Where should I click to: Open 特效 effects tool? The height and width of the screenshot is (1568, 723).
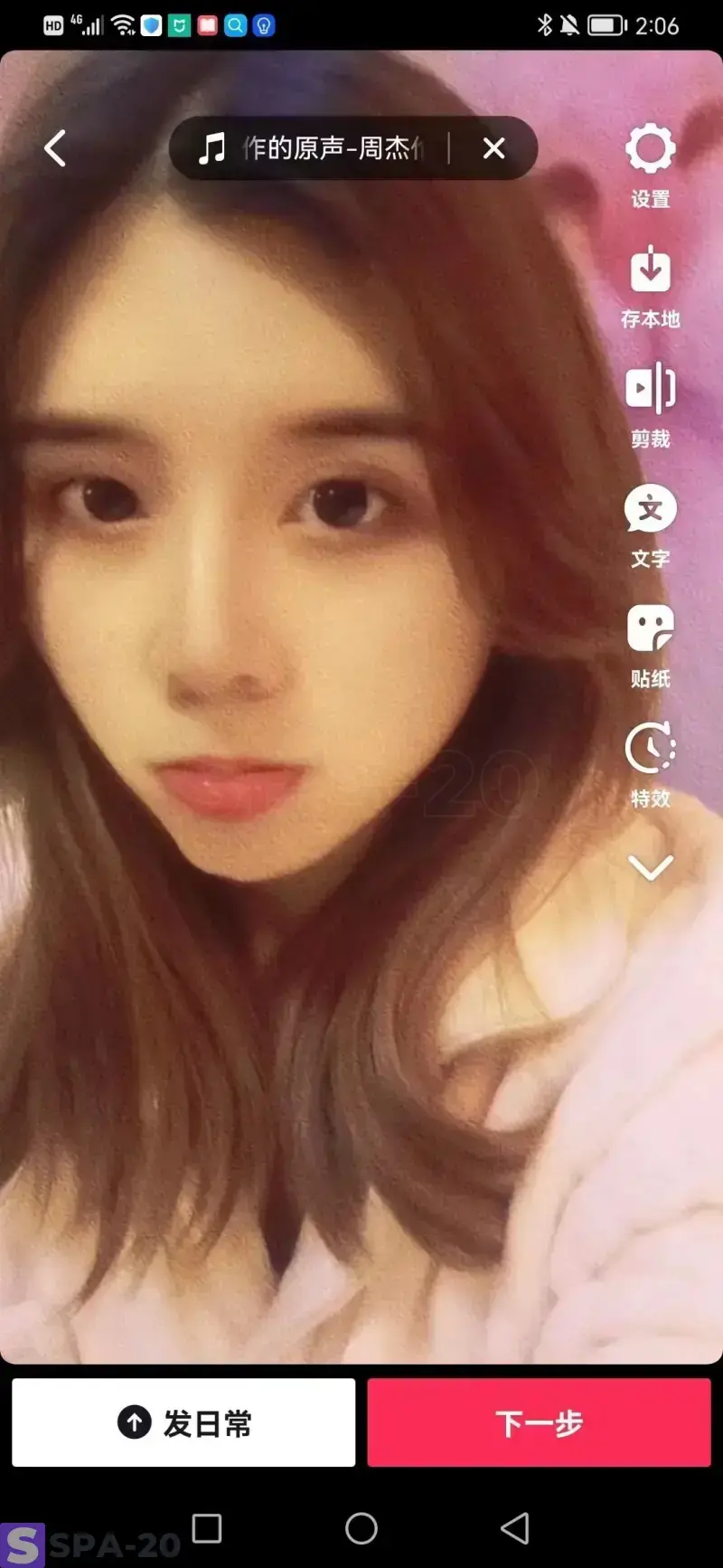click(x=650, y=763)
